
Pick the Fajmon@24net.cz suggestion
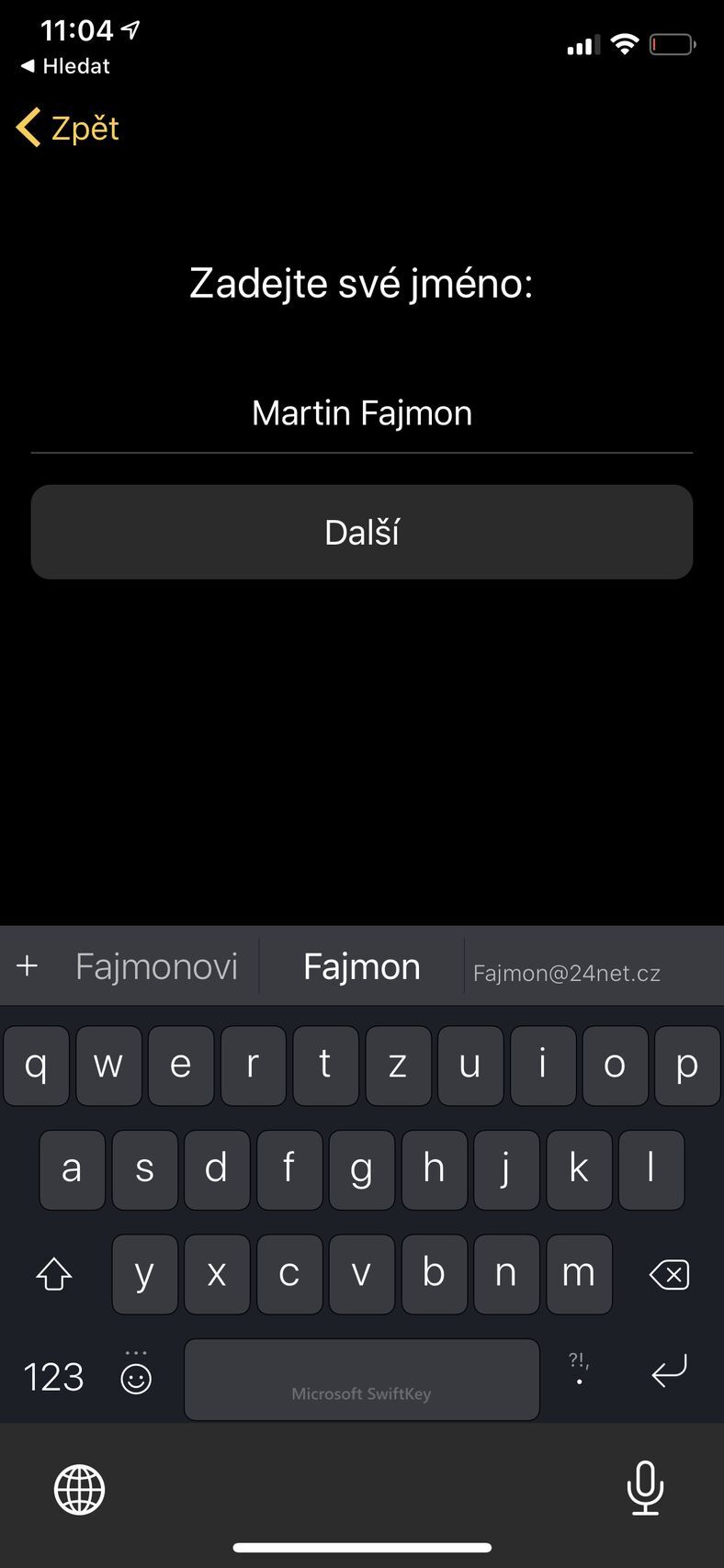pyautogui.click(x=566, y=972)
